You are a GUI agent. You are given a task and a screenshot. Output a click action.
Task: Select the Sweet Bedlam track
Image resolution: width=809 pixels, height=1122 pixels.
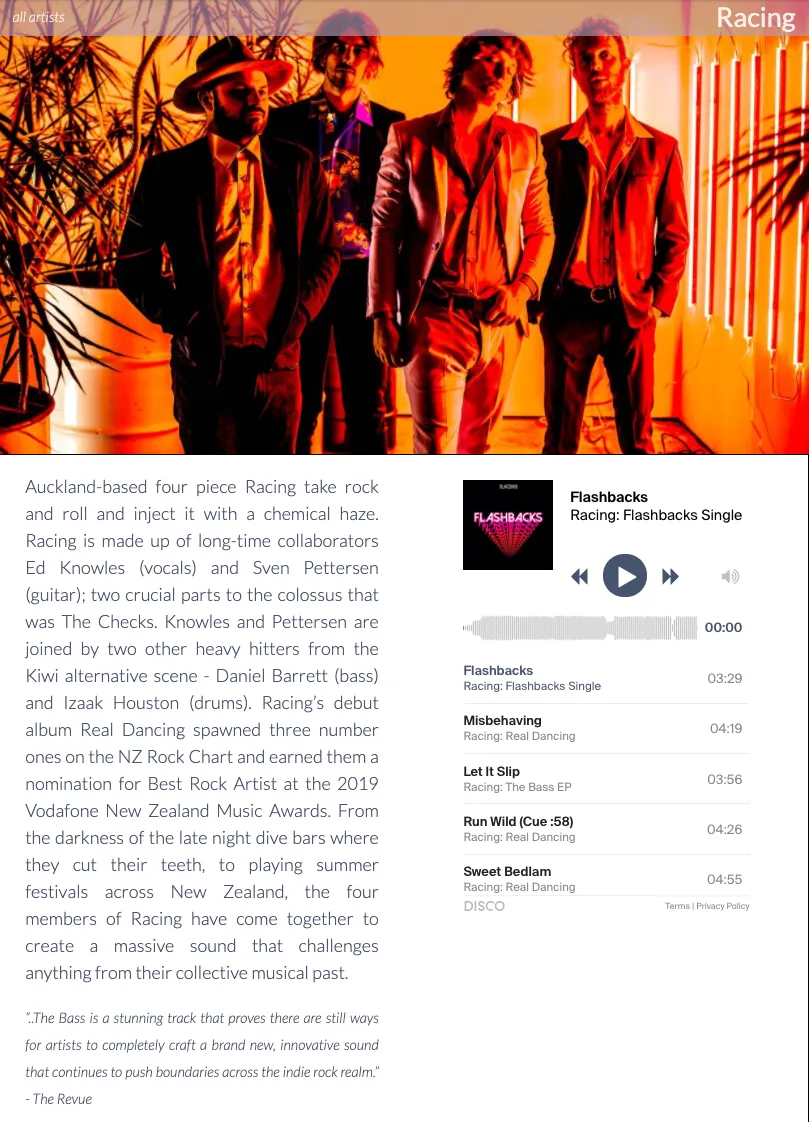point(507,872)
